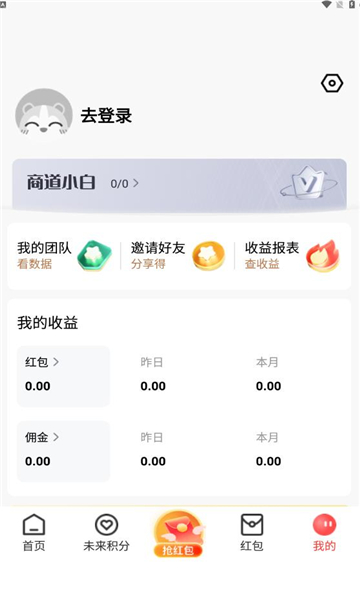Open the settings hexagon icon
The height and width of the screenshot is (600, 360).
[x=332, y=83]
